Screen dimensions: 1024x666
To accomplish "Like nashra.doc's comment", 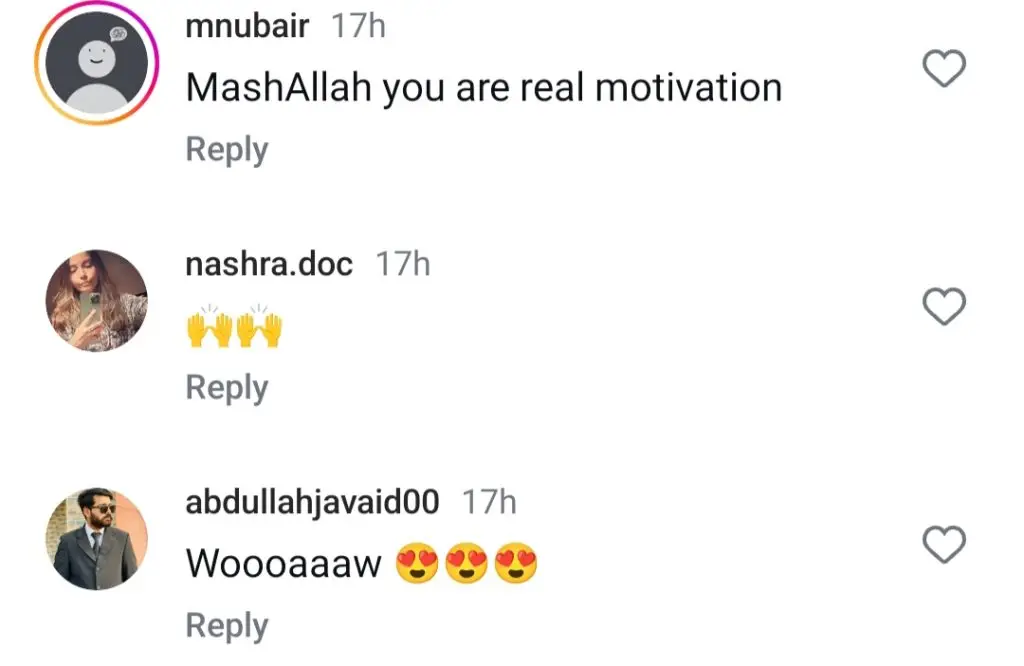I will (x=943, y=307).
